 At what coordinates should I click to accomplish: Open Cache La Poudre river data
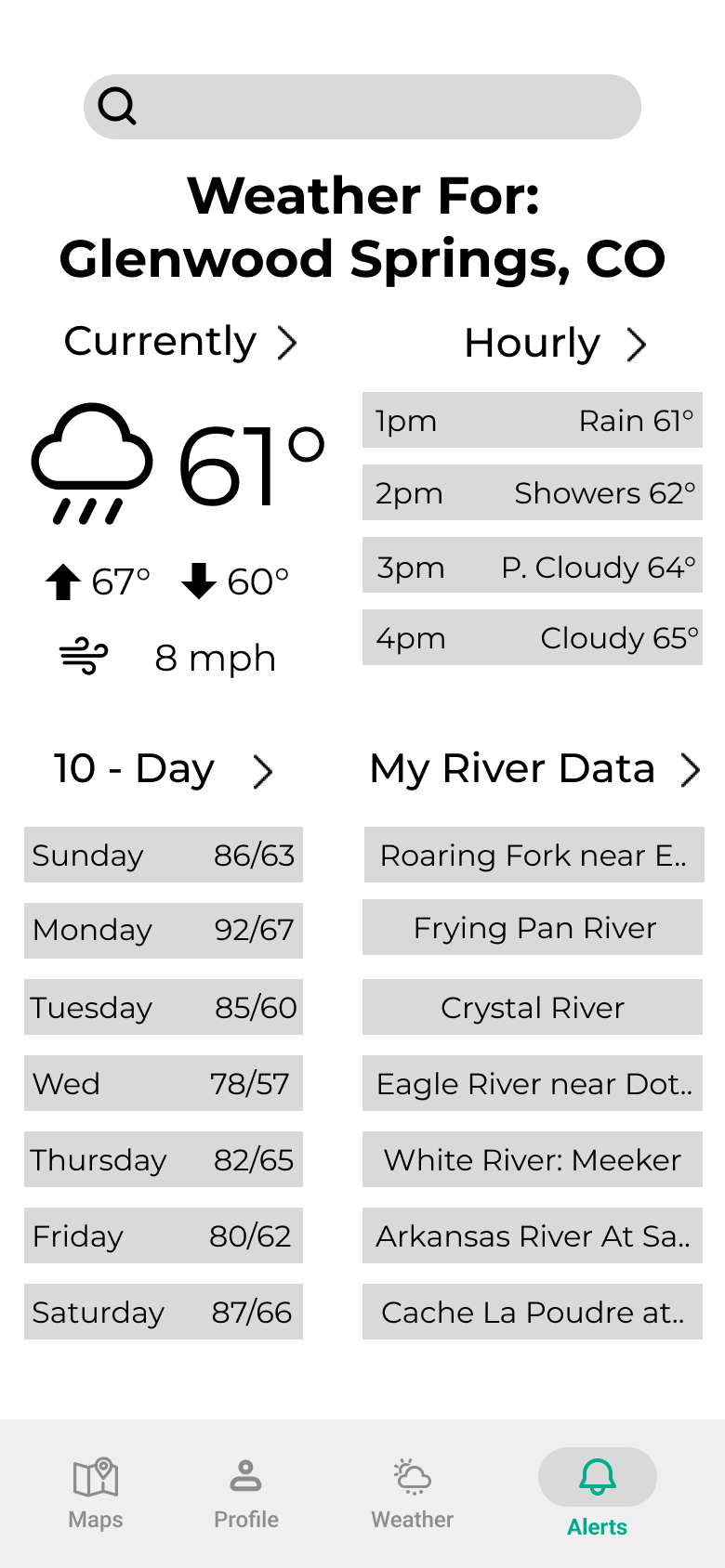[533, 1312]
